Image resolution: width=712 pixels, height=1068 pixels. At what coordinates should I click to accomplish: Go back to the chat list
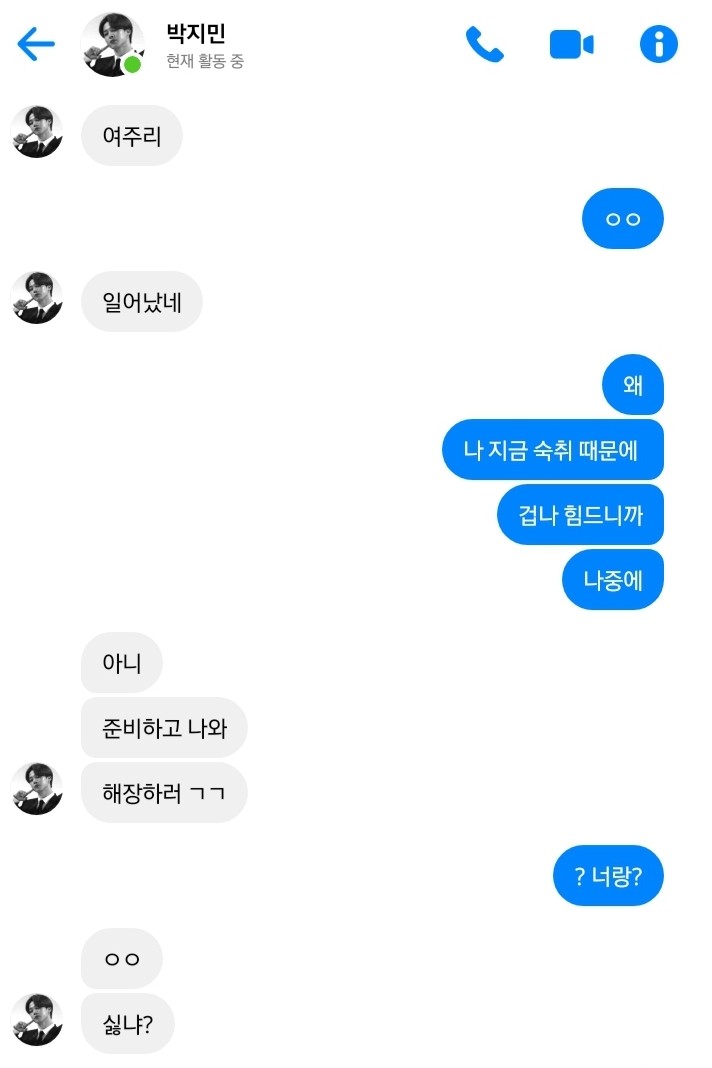[x=36, y=44]
